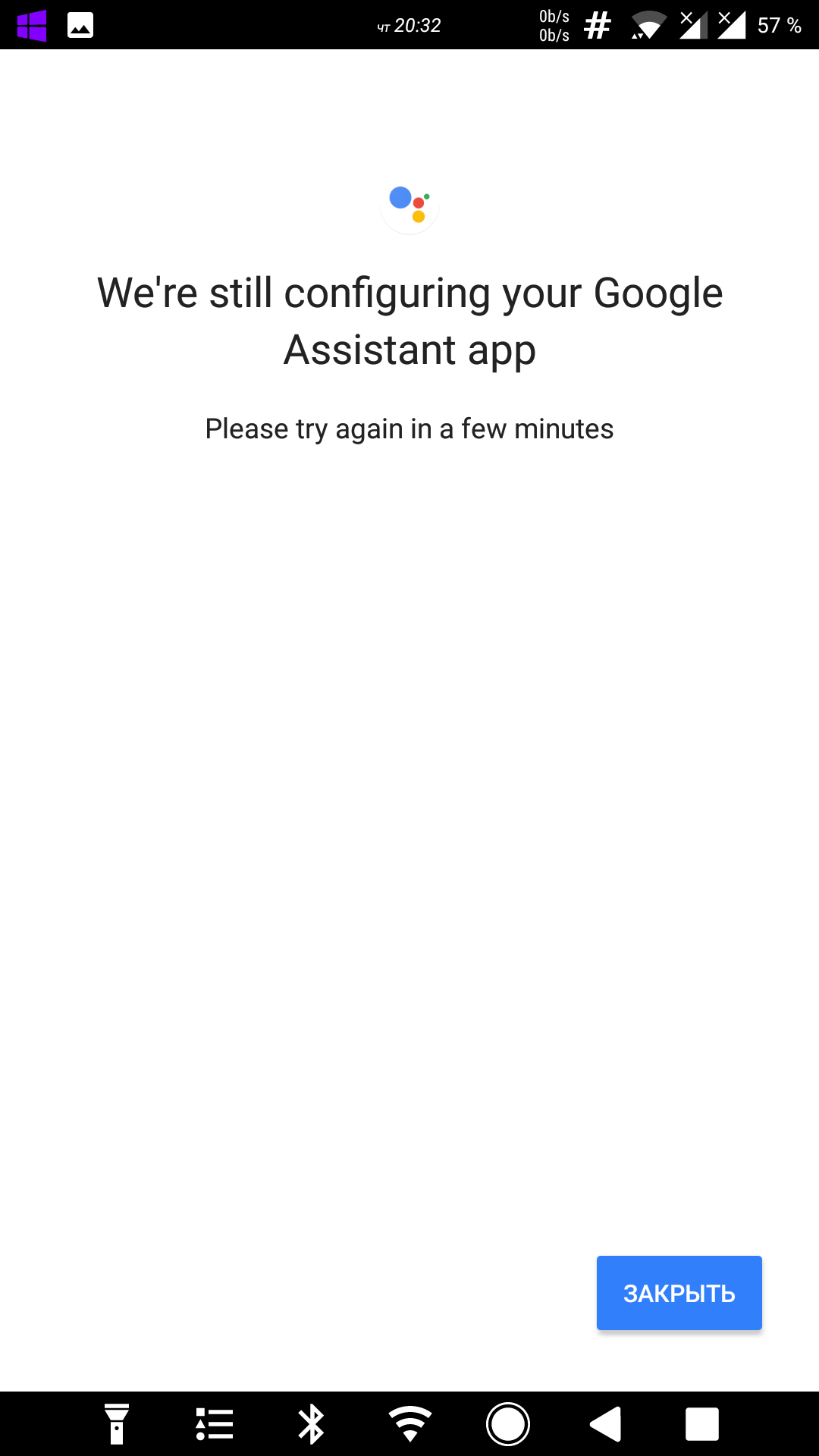Go back using the navigation bar arrow

(605, 1424)
